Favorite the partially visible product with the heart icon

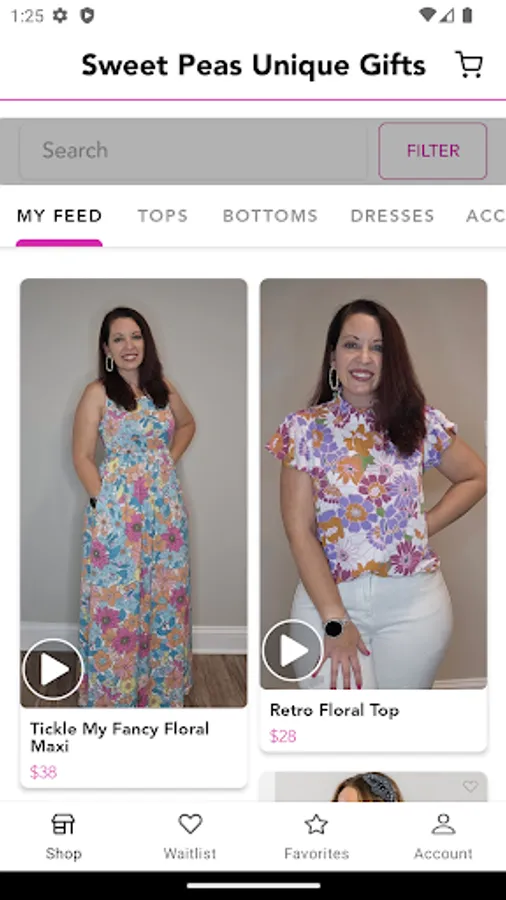tap(470, 786)
